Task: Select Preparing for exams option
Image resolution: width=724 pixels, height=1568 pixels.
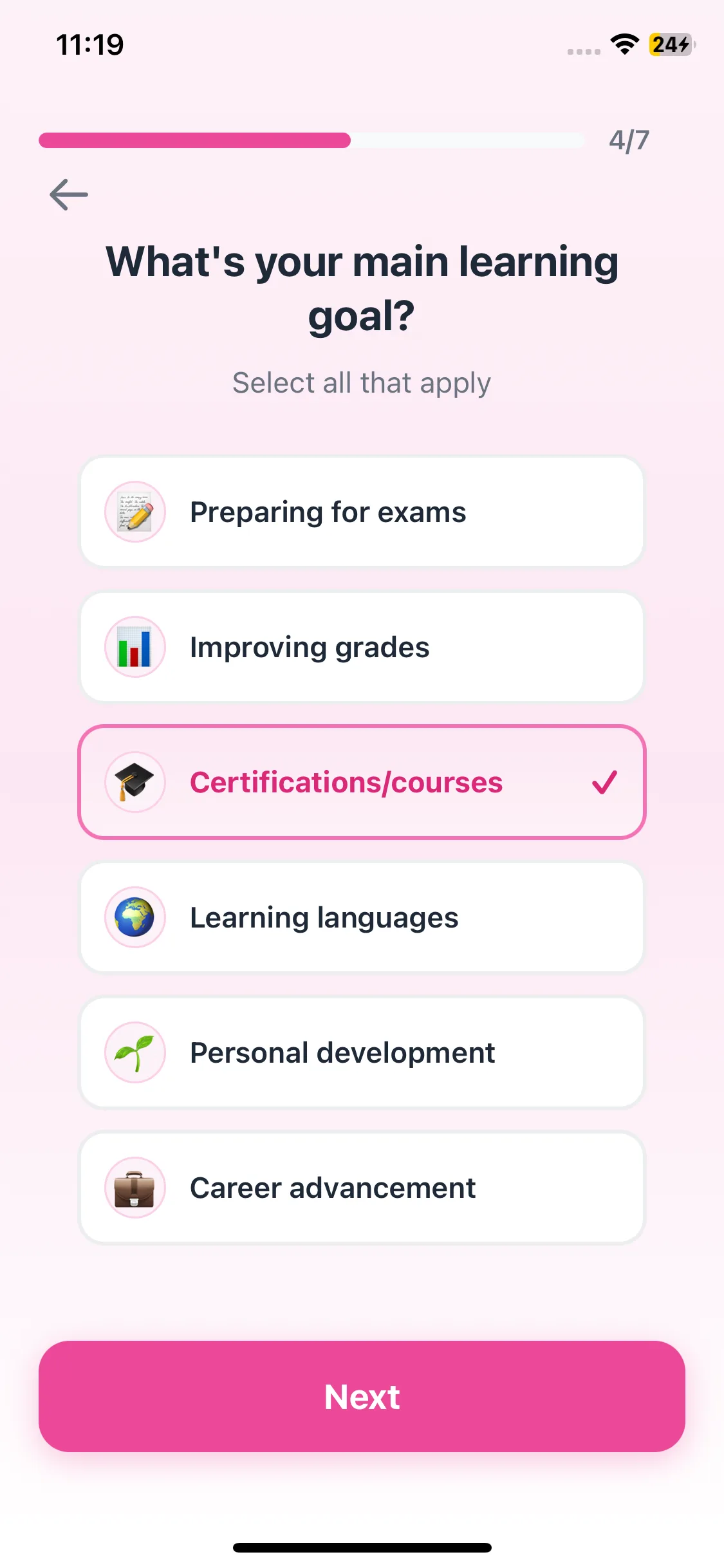Action: coord(362,512)
